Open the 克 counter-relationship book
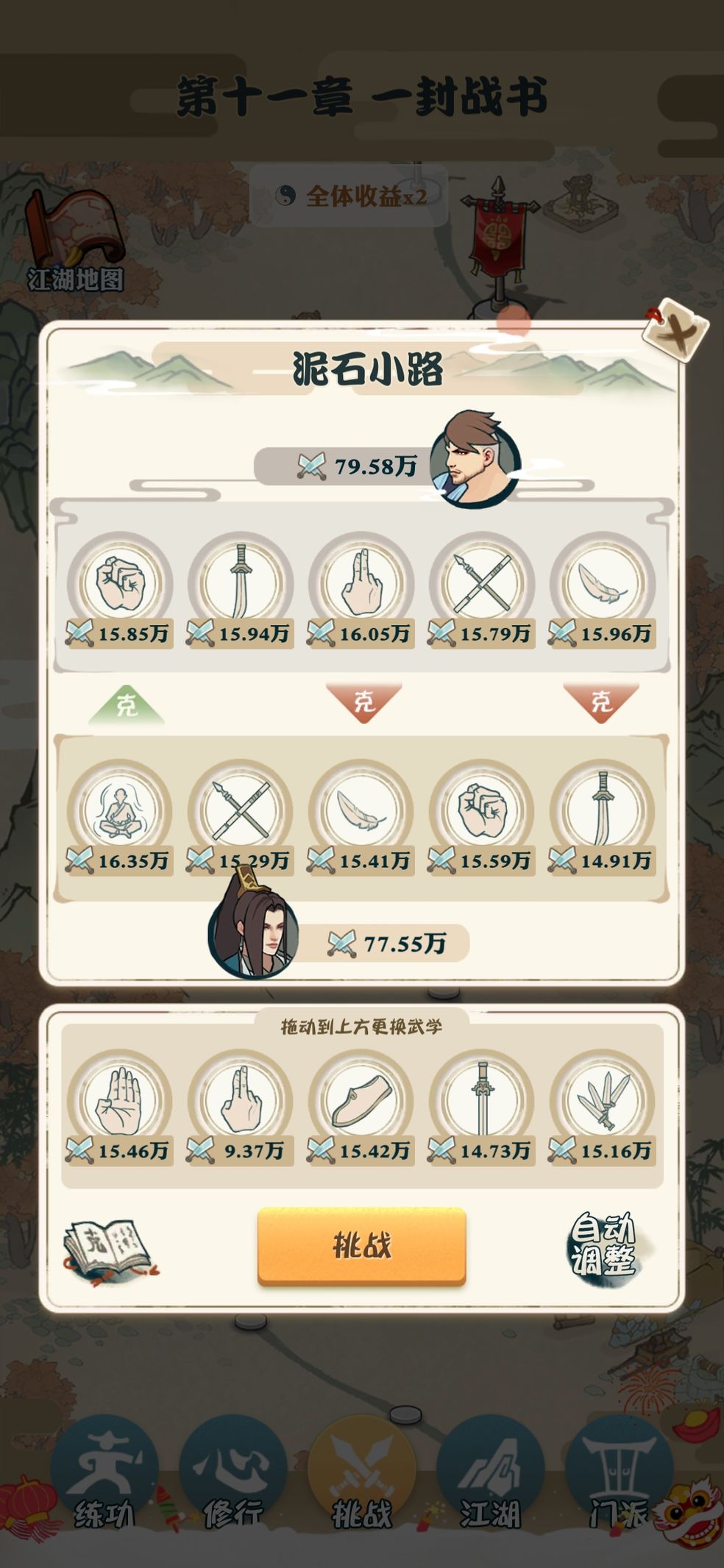 click(110, 1250)
